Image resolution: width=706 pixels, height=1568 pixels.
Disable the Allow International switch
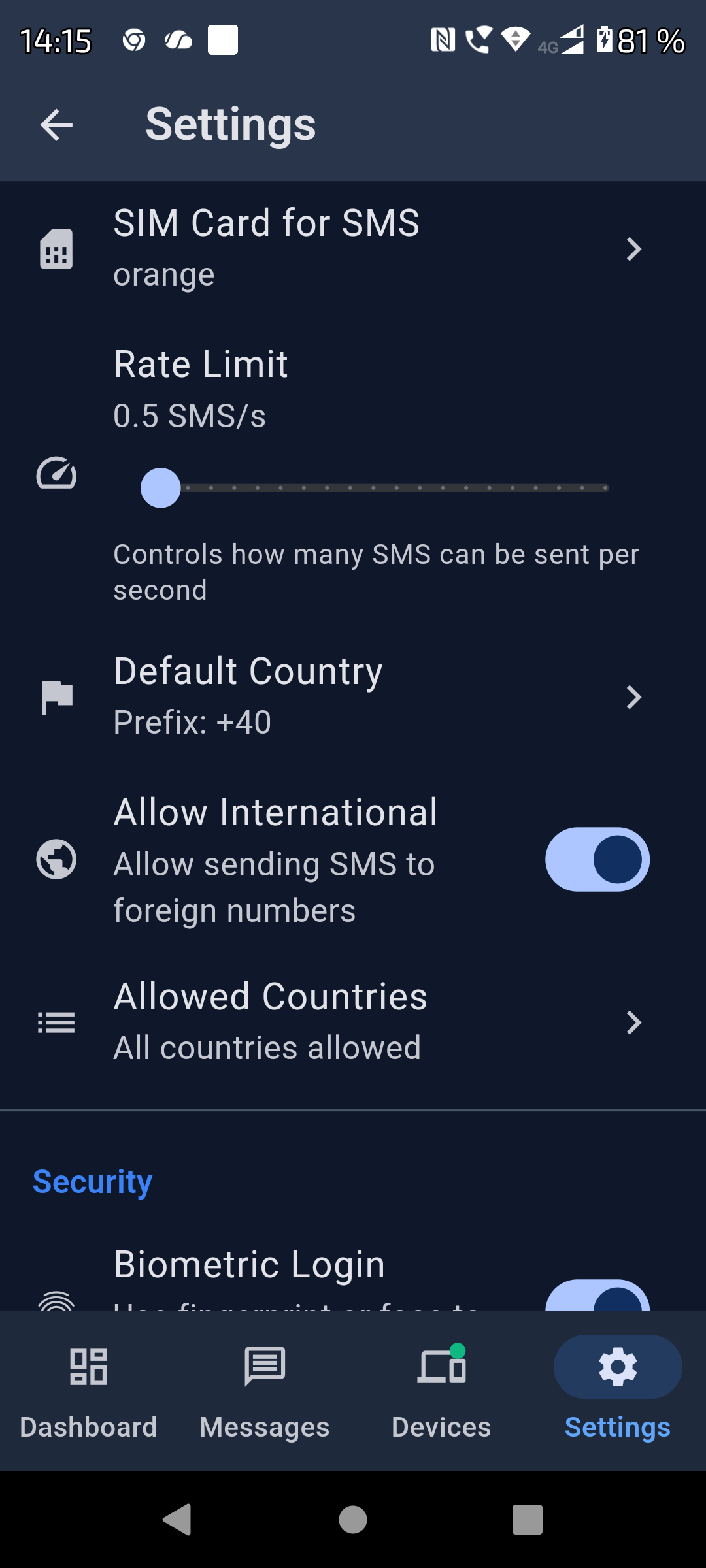click(x=597, y=859)
